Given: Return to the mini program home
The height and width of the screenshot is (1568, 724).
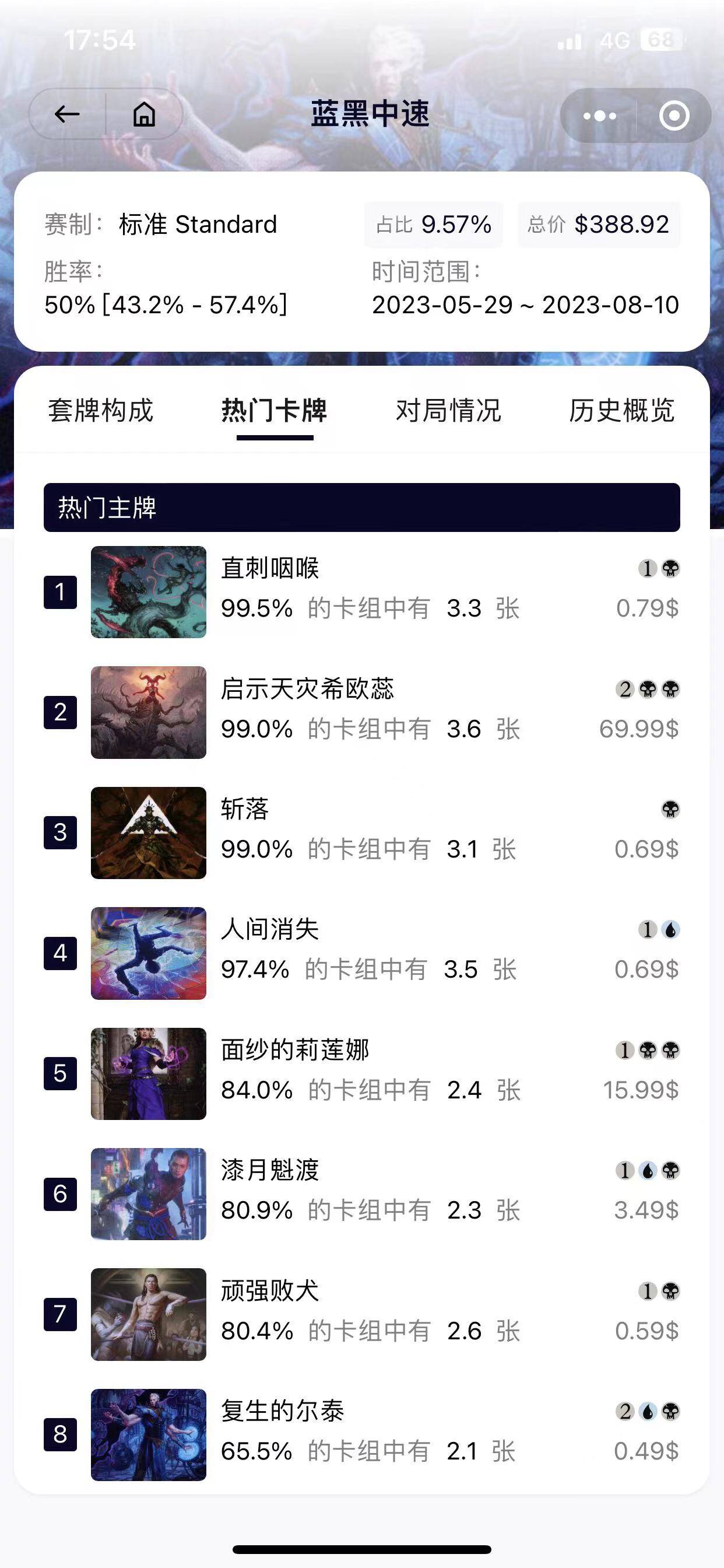Looking at the screenshot, I should (144, 114).
